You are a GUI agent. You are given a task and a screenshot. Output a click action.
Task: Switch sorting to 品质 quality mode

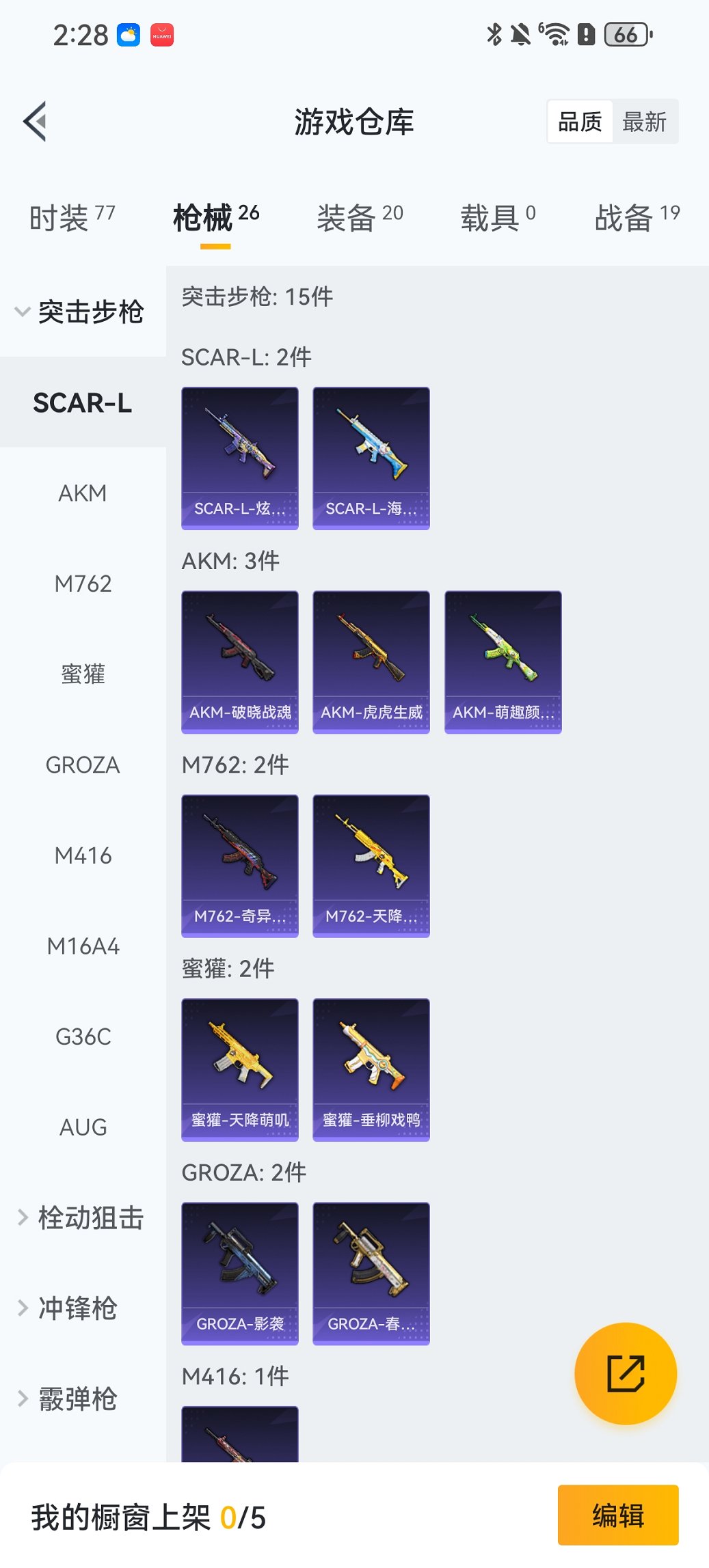click(580, 121)
